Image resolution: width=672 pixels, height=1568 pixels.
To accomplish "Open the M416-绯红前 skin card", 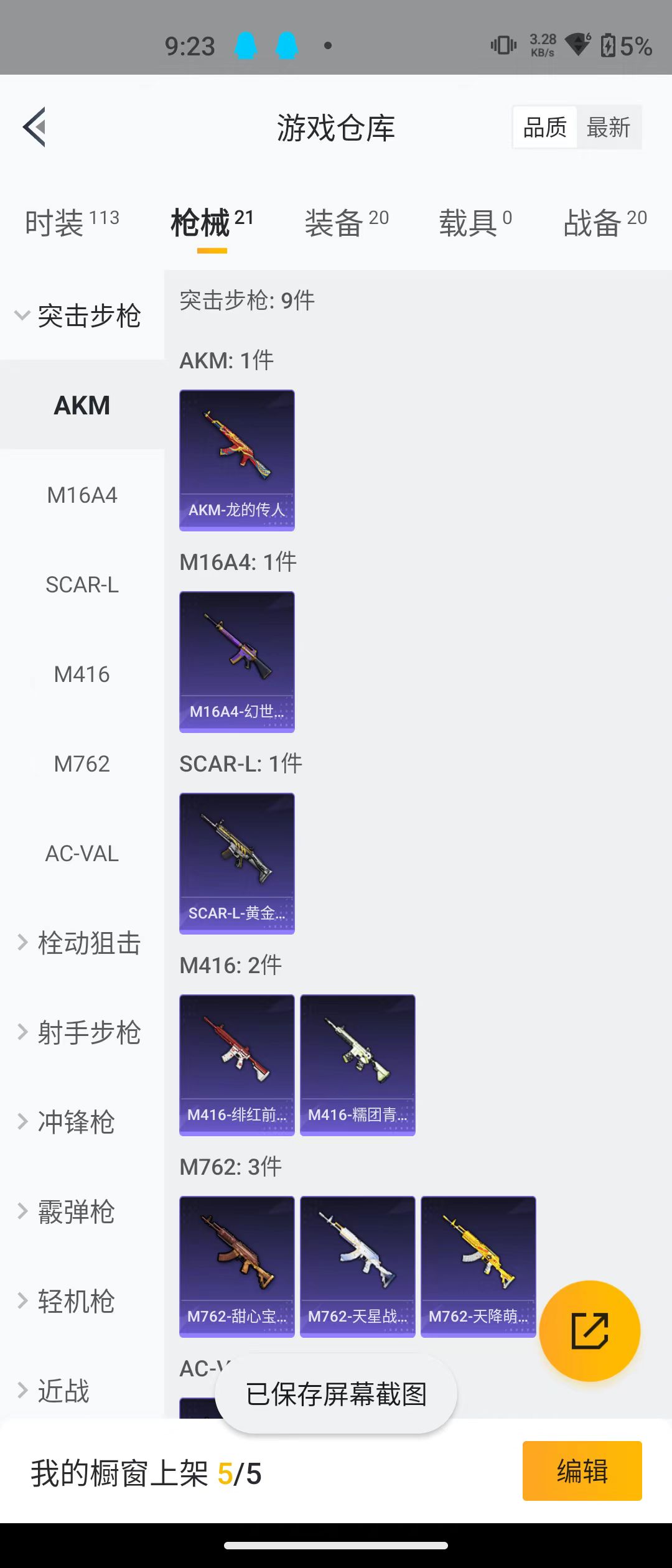I will click(237, 1065).
